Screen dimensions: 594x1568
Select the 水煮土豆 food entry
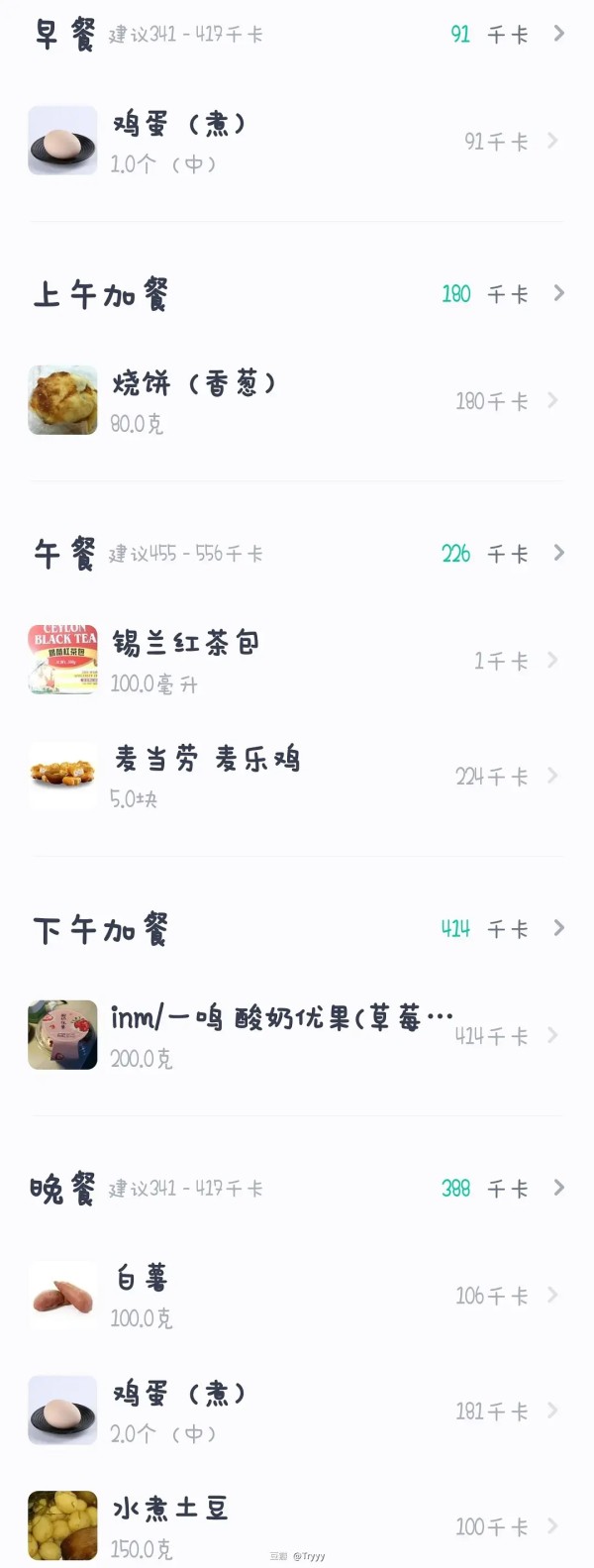click(x=297, y=1526)
